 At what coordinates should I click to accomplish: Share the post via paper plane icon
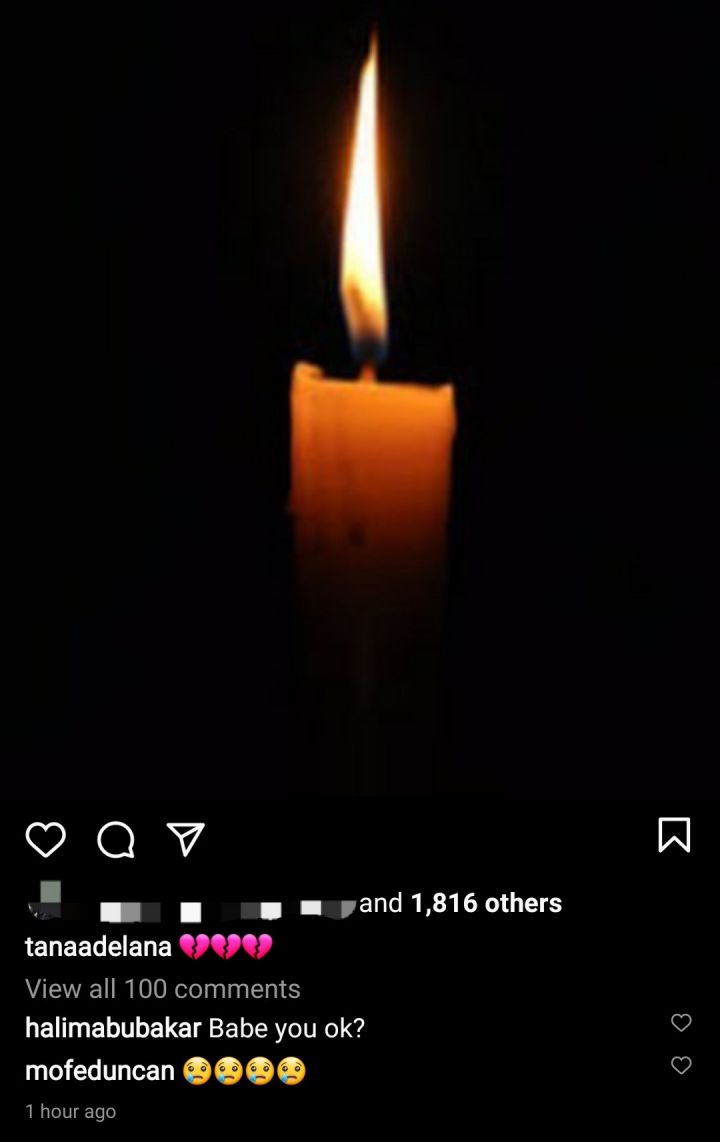(x=186, y=839)
